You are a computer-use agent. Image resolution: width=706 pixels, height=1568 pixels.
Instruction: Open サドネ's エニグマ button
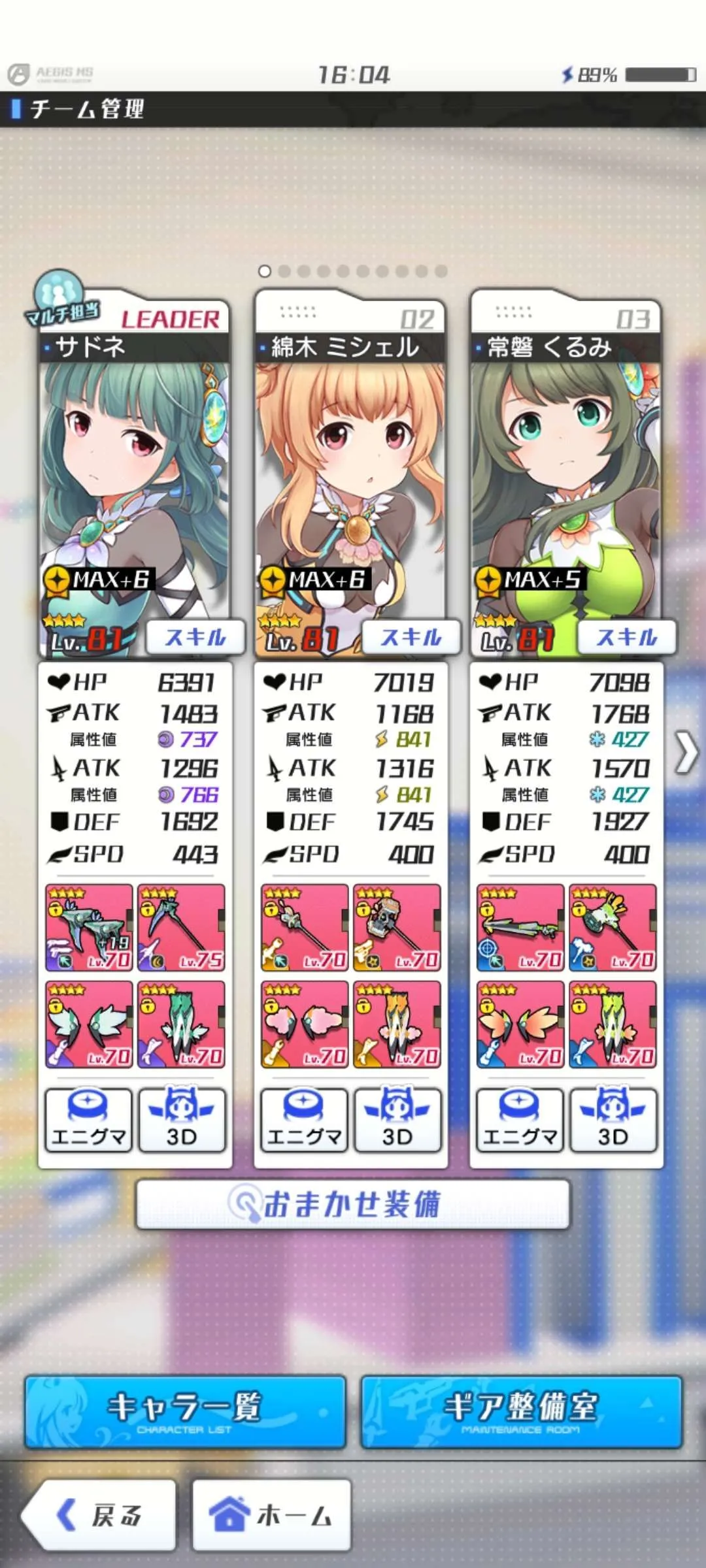click(x=88, y=1120)
